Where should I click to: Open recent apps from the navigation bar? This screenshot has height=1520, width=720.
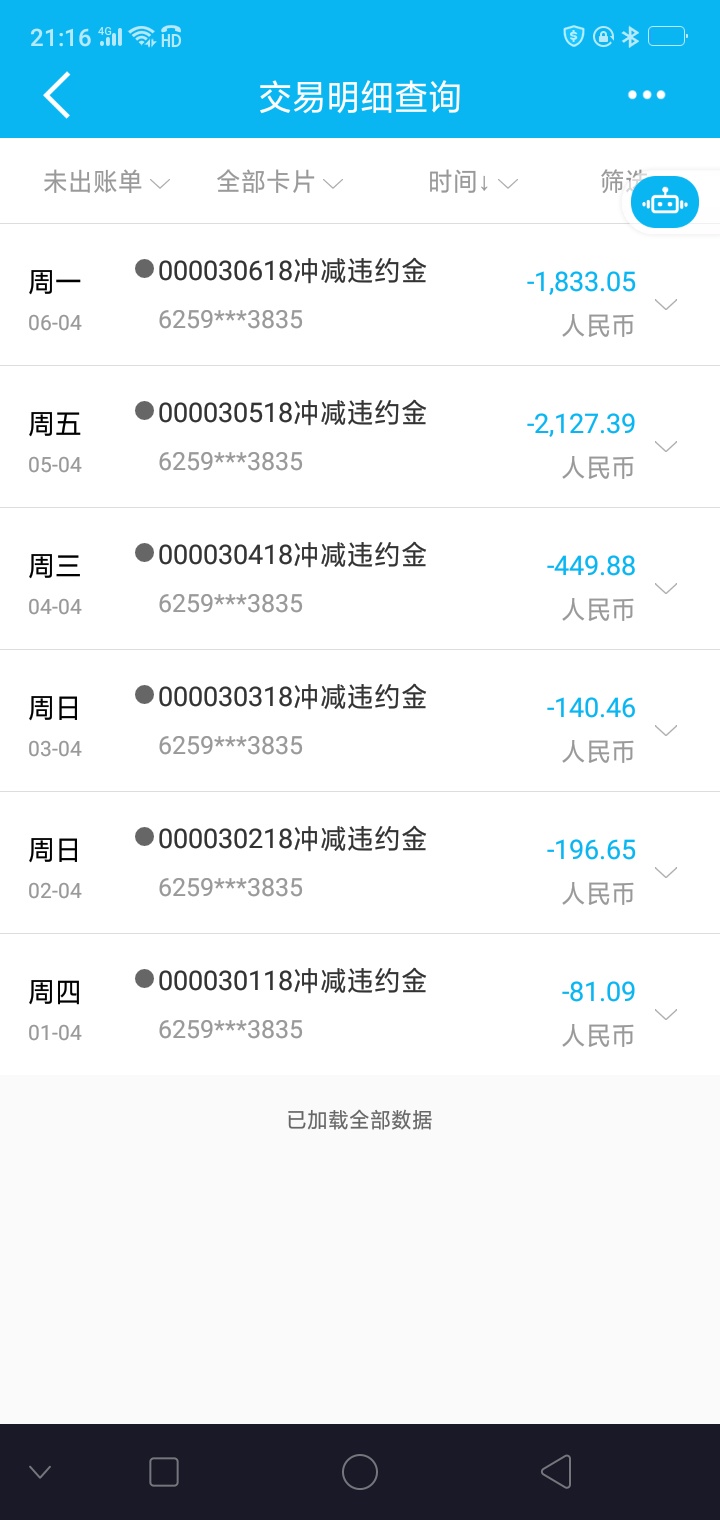(x=164, y=1472)
